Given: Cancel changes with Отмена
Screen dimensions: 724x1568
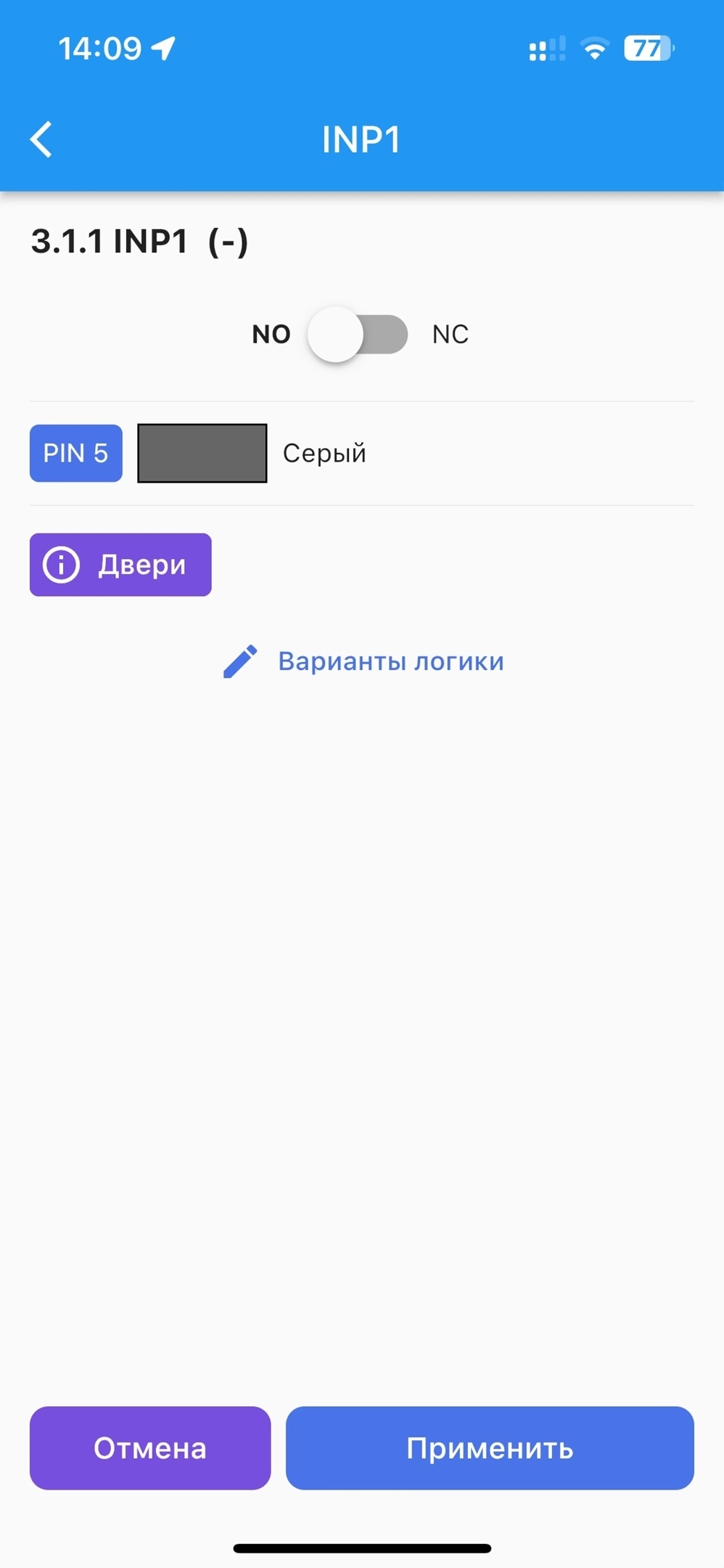Looking at the screenshot, I should (x=150, y=1448).
